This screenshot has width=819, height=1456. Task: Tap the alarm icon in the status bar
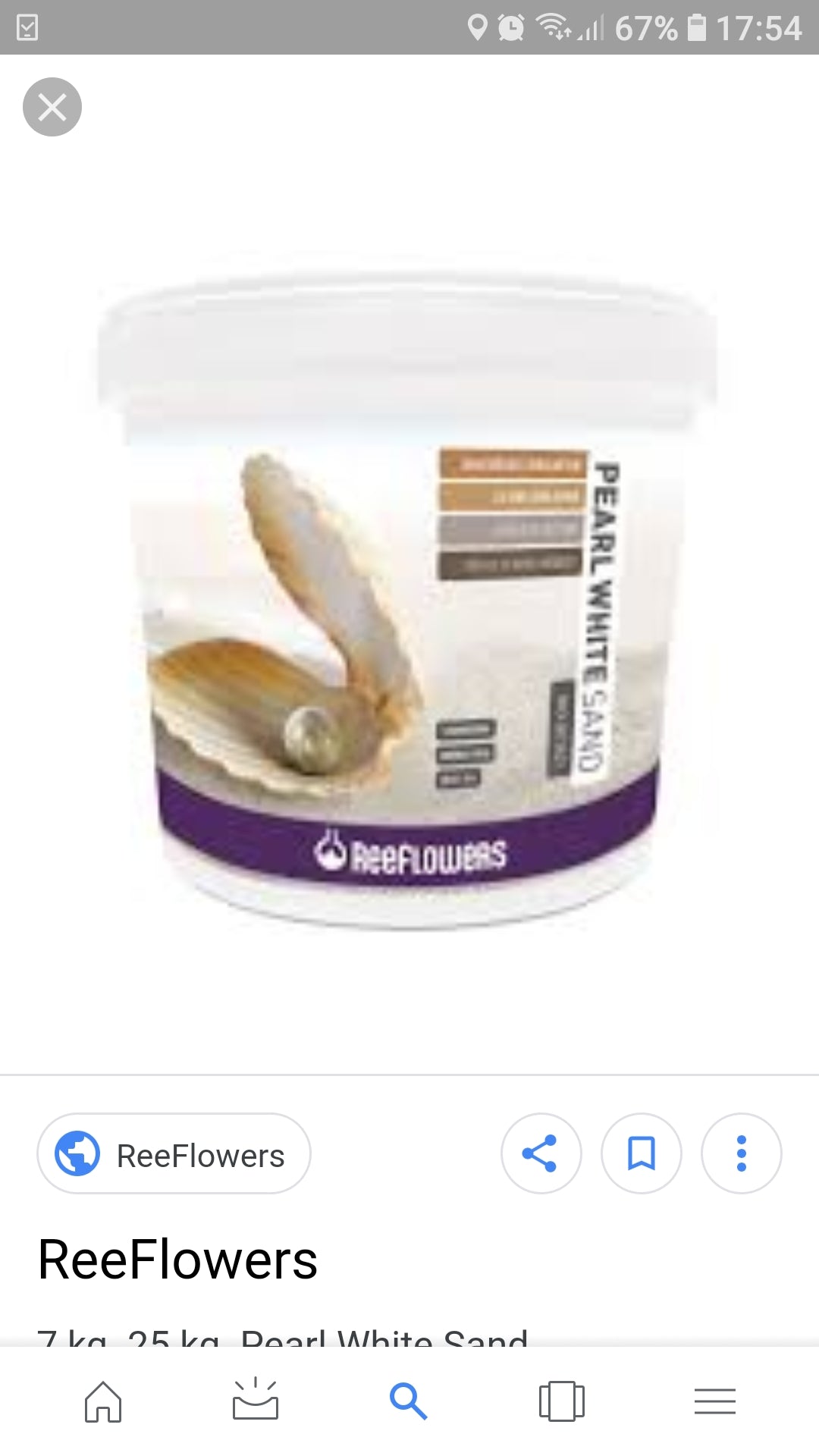point(509,27)
